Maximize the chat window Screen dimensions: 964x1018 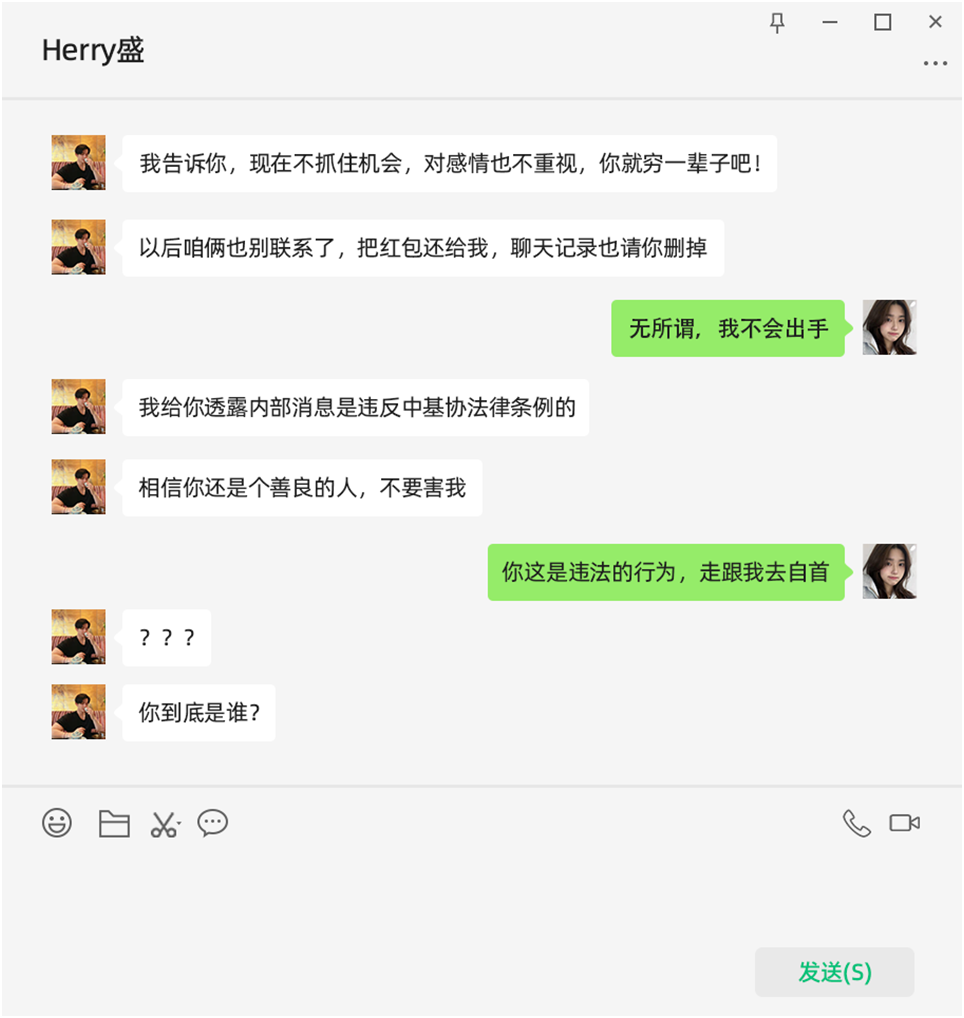(x=883, y=22)
